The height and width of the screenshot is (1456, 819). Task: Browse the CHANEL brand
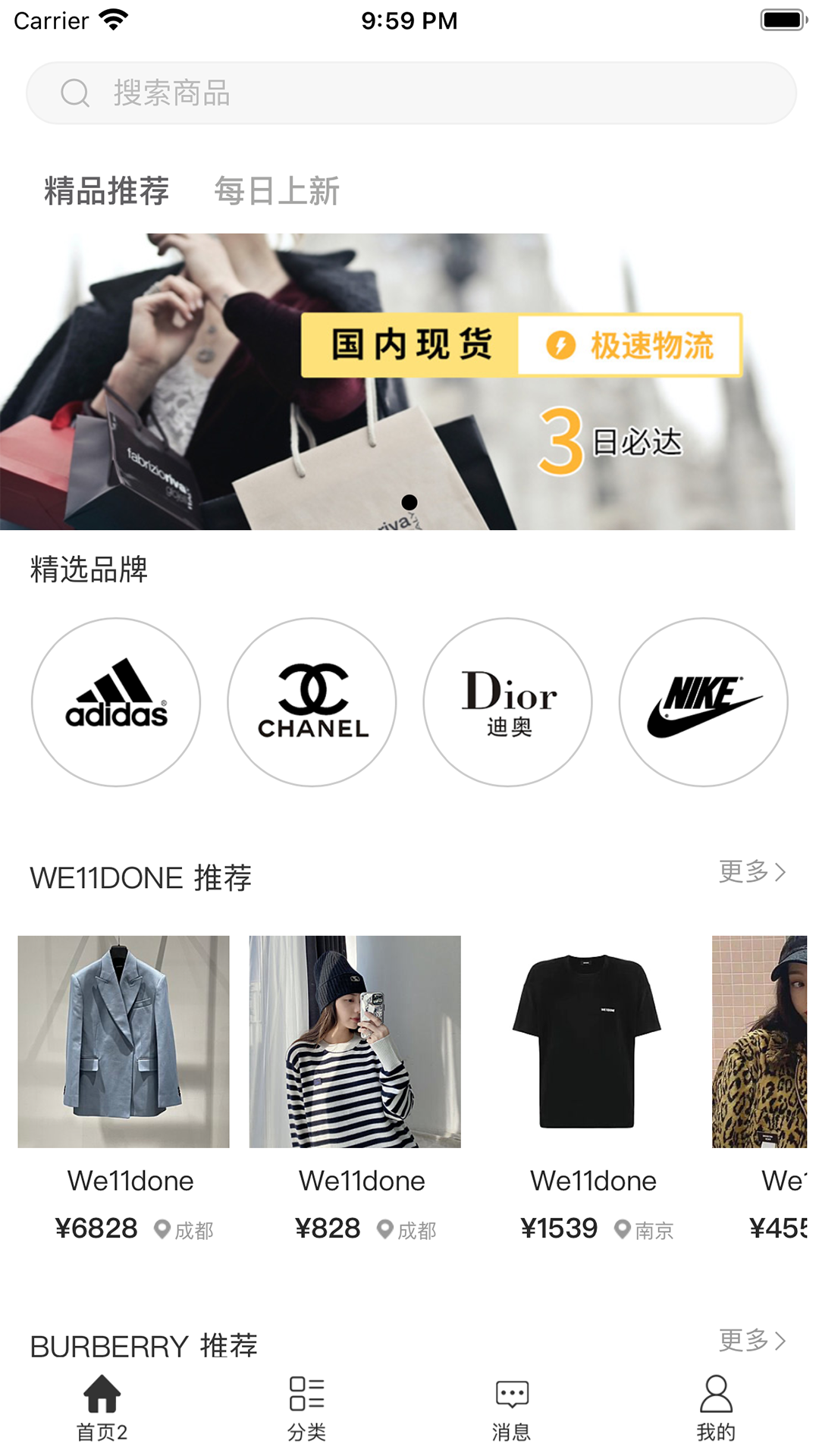[x=312, y=702]
